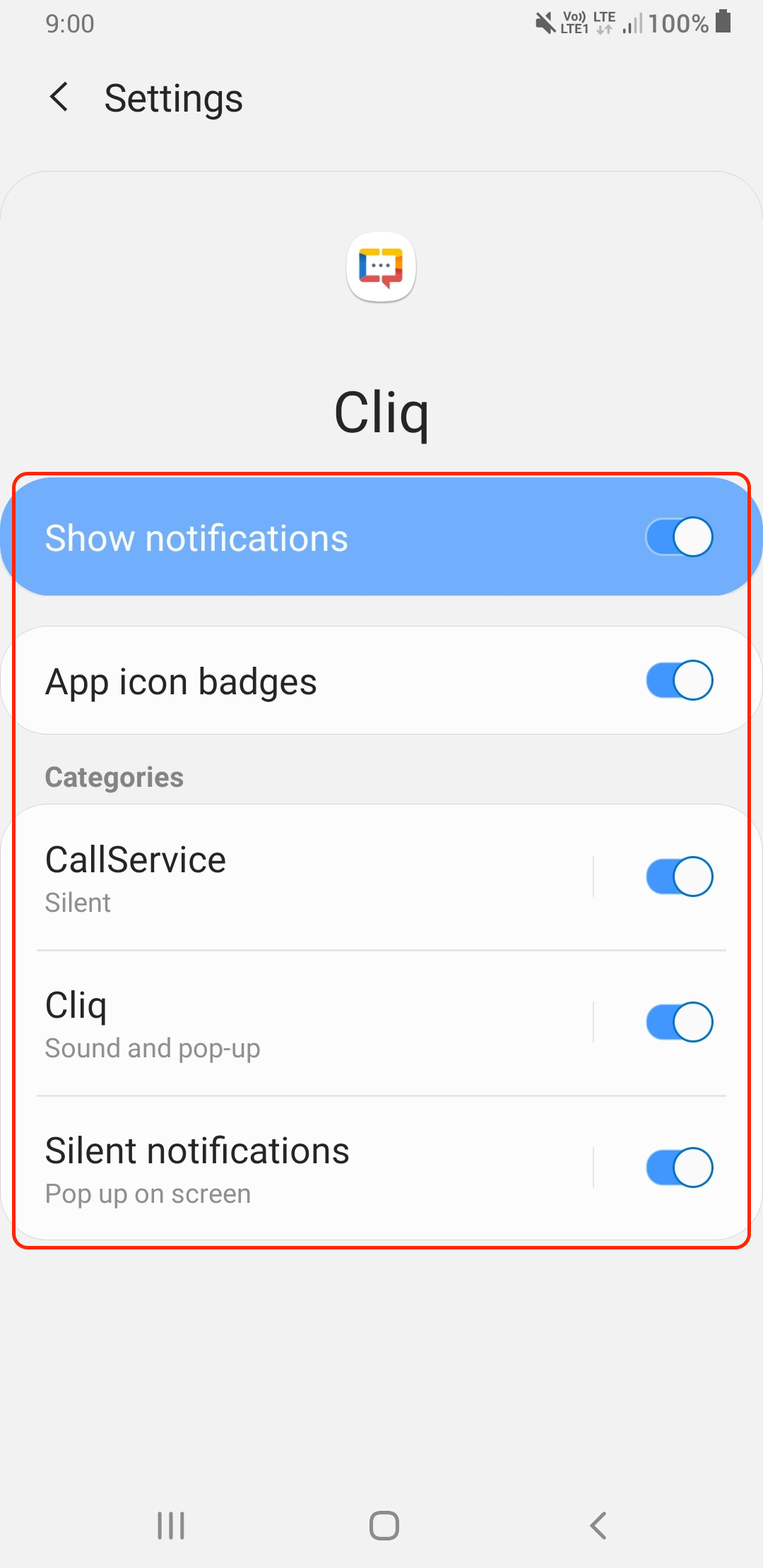763x1568 pixels.
Task: Open Cliq Sound and pop-up category
Action: pos(311,1023)
